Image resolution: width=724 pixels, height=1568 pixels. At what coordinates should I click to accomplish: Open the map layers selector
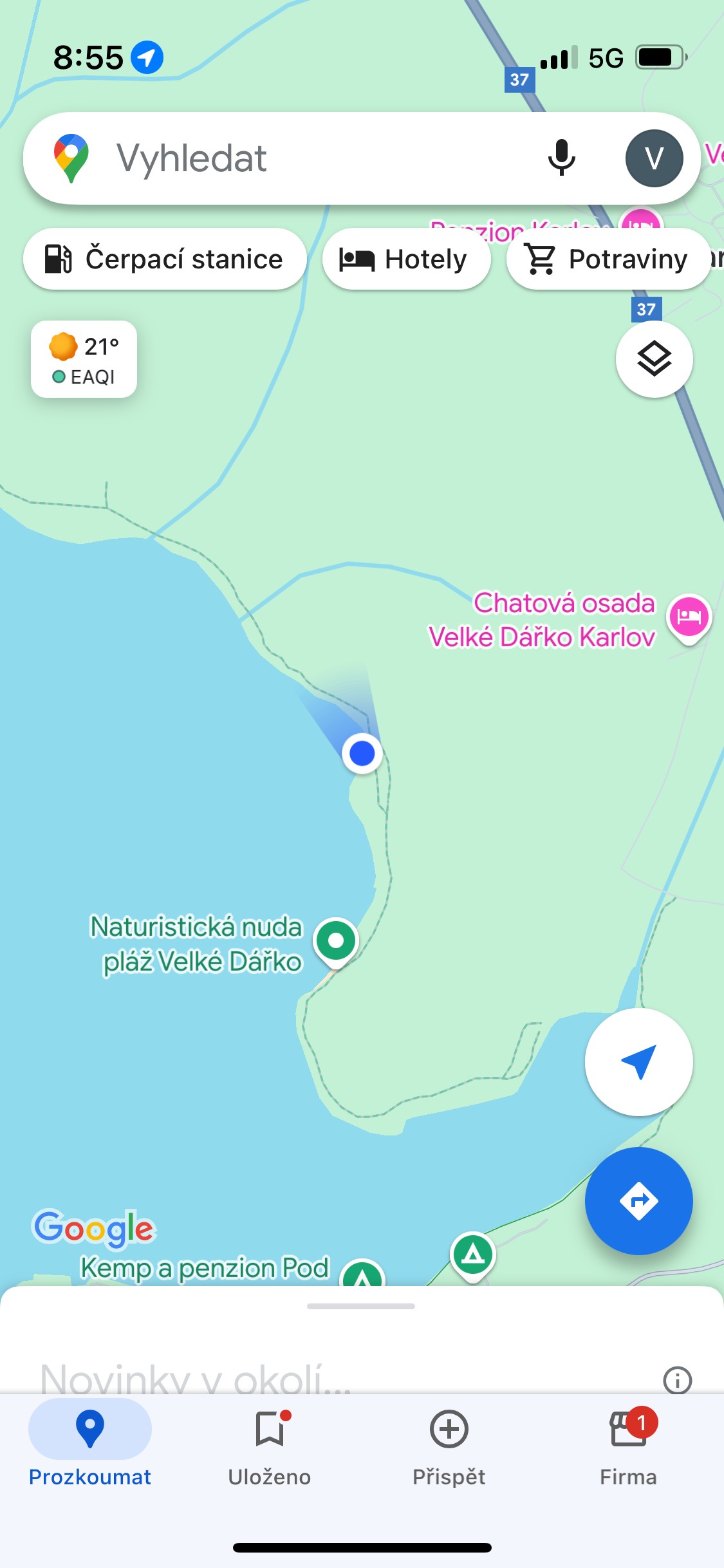point(654,359)
